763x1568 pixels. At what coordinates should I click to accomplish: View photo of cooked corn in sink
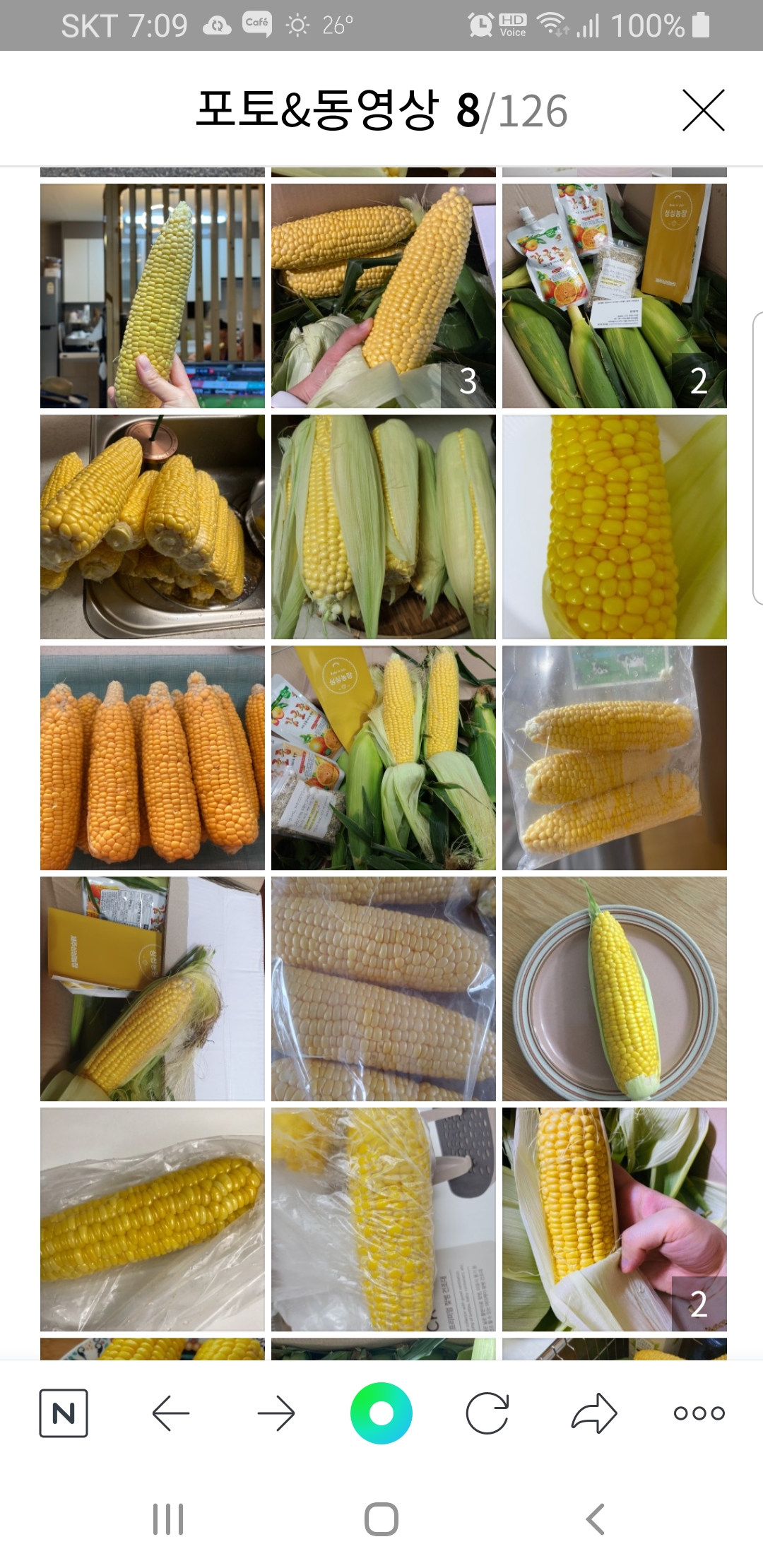pos(153,527)
